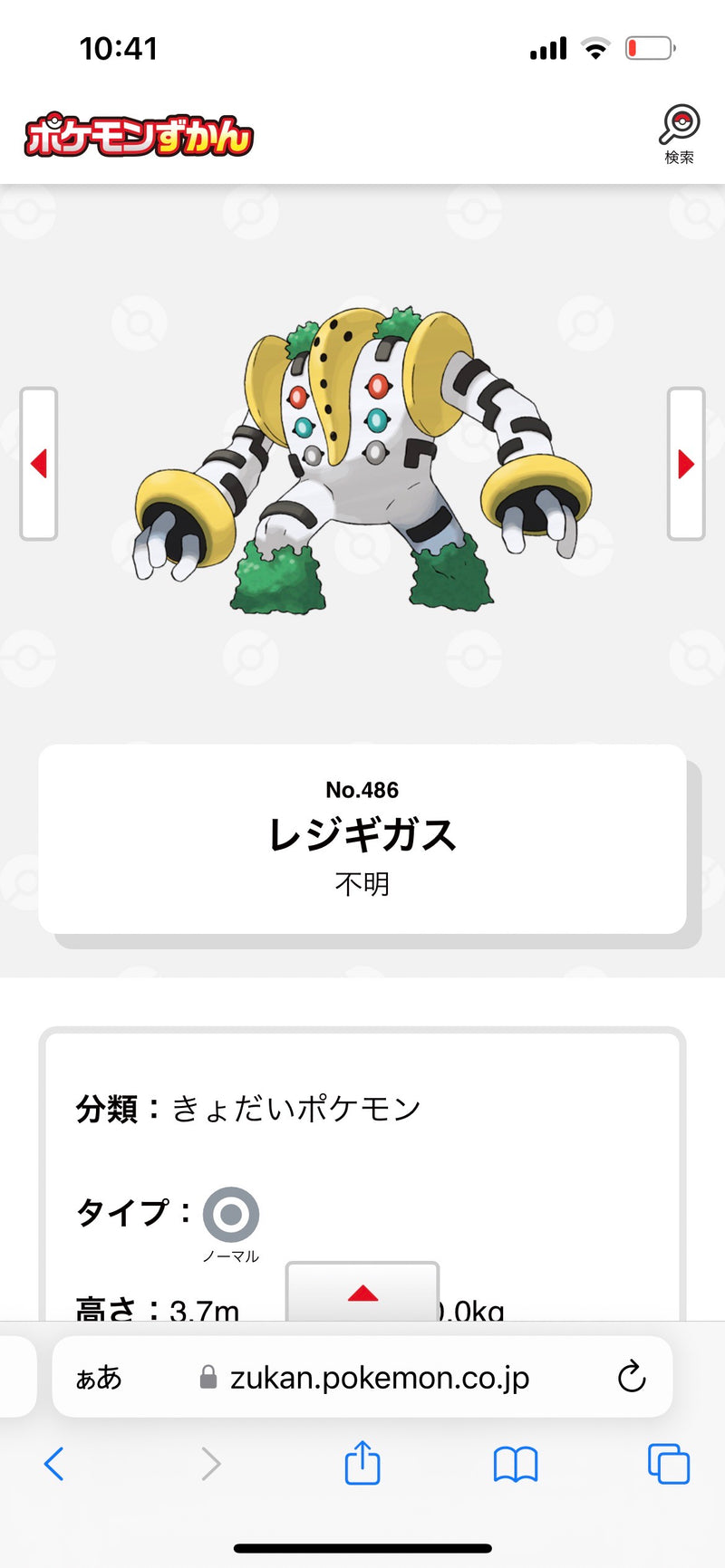Viewport: 725px width, 1568px height.
Task: Select the Normal type symbol icon
Action: pyautogui.click(x=230, y=1216)
